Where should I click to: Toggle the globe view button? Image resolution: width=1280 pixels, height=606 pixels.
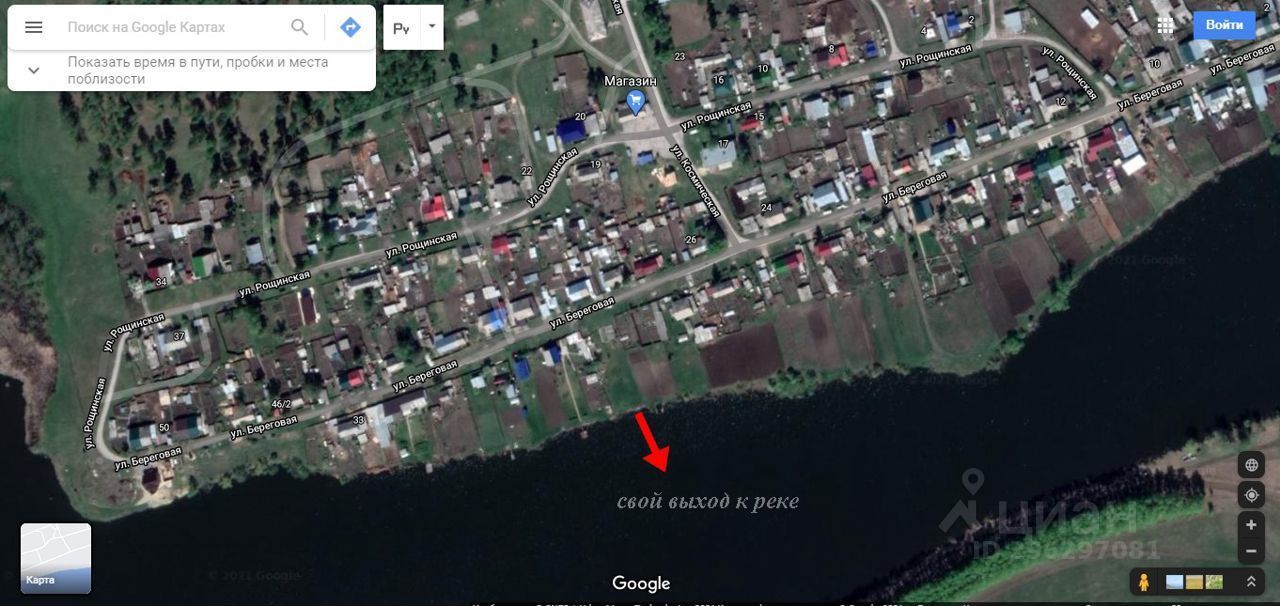[1251, 465]
